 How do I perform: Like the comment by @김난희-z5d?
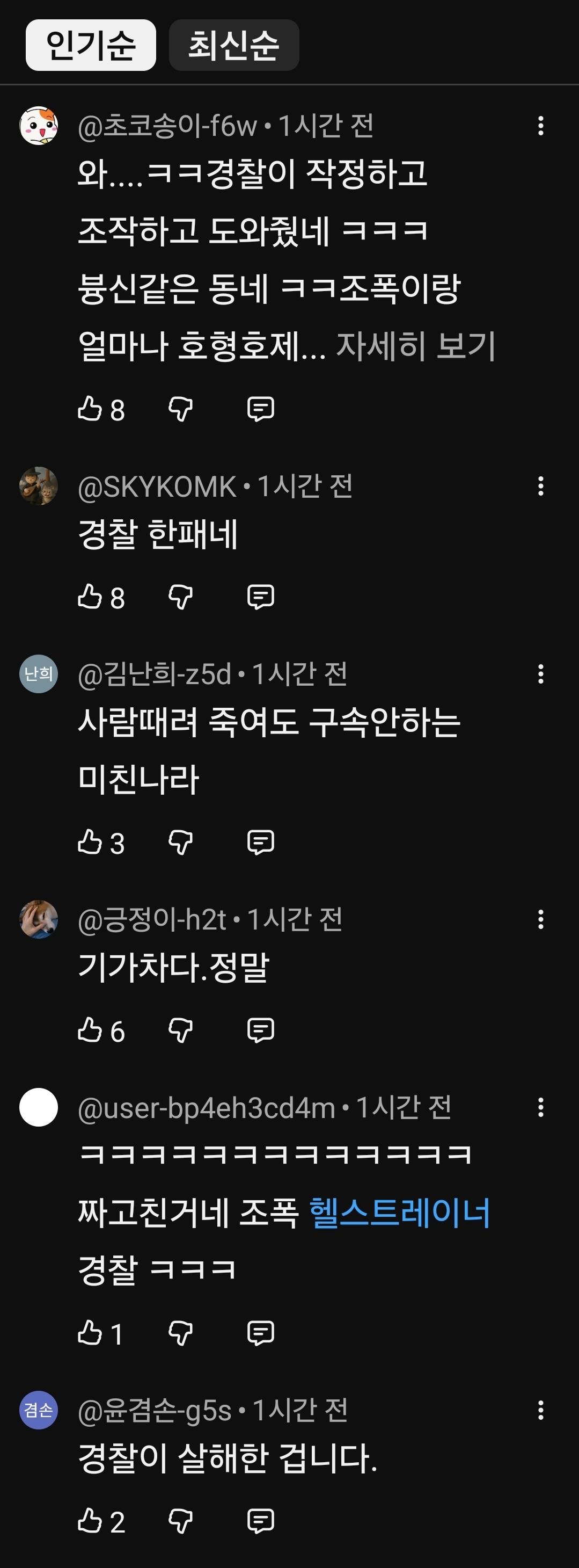click(x=90, y=843)
